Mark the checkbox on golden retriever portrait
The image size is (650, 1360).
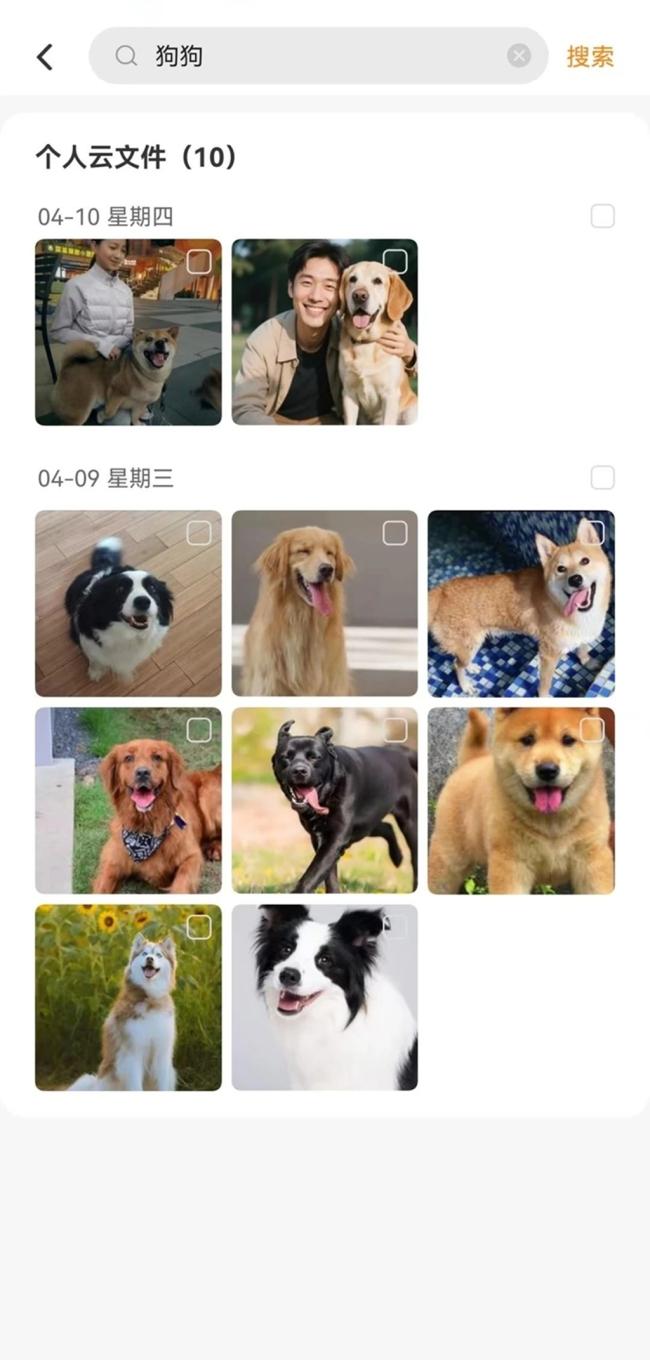coord(395,533)
